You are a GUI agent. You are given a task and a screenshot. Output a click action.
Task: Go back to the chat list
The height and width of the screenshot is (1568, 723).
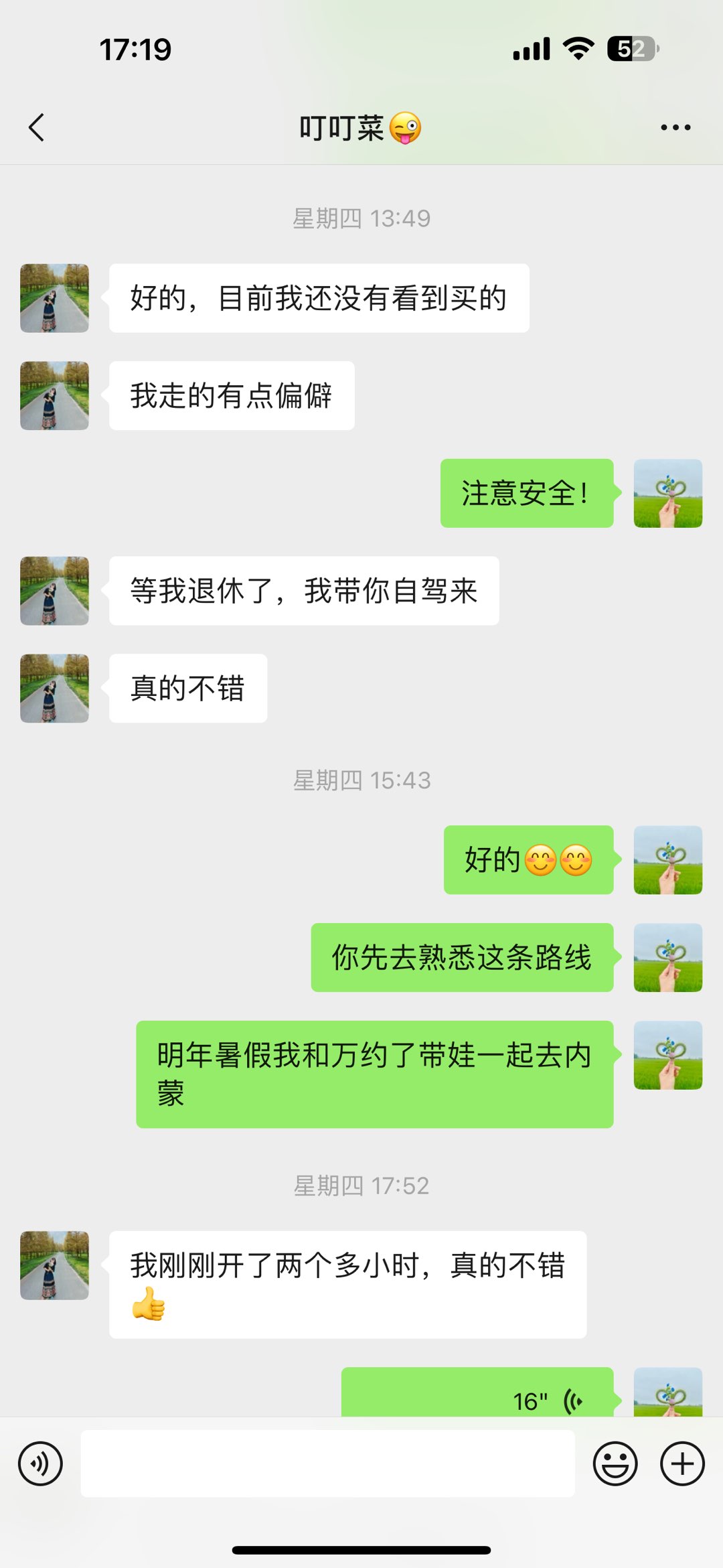pos(37,127)
